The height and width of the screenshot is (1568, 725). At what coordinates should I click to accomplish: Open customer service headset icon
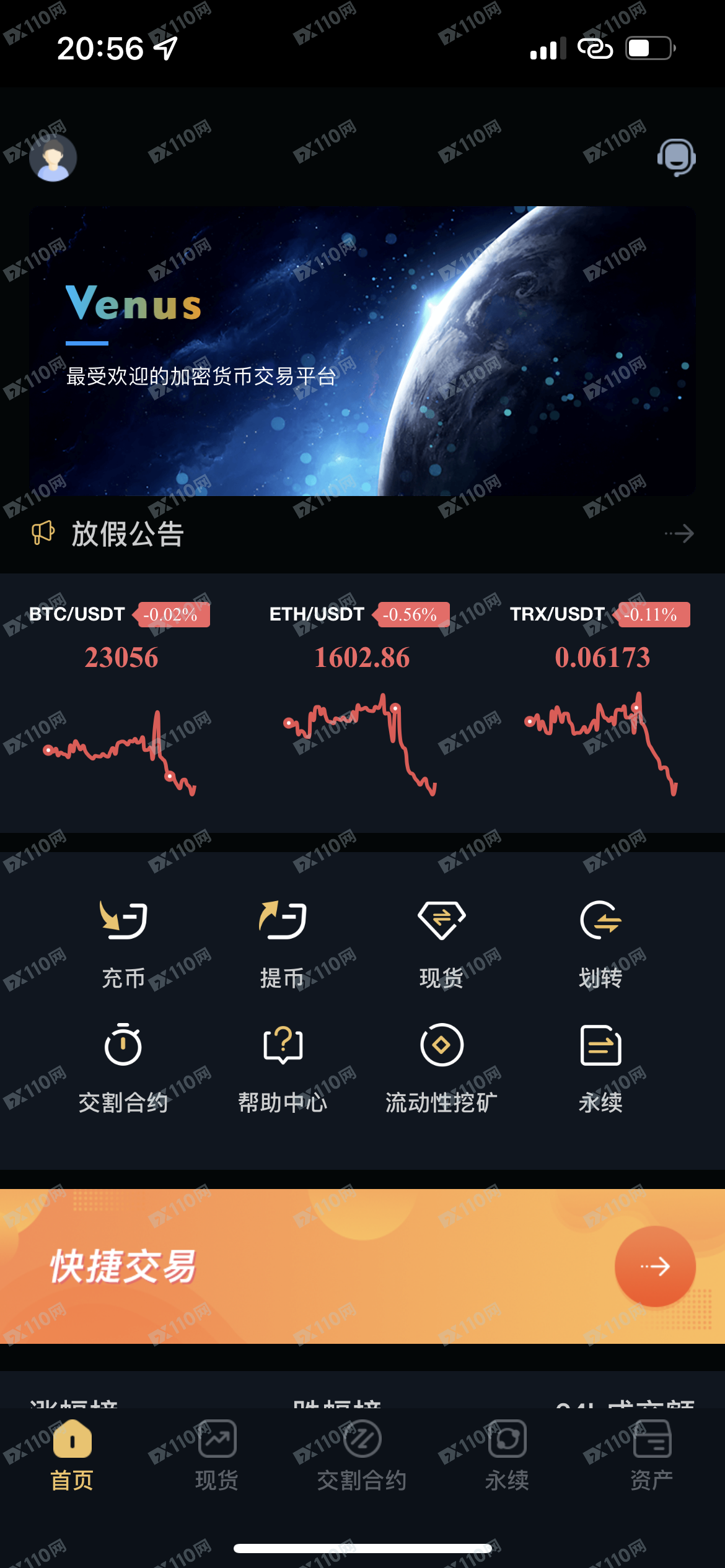[x=676, y=157]
